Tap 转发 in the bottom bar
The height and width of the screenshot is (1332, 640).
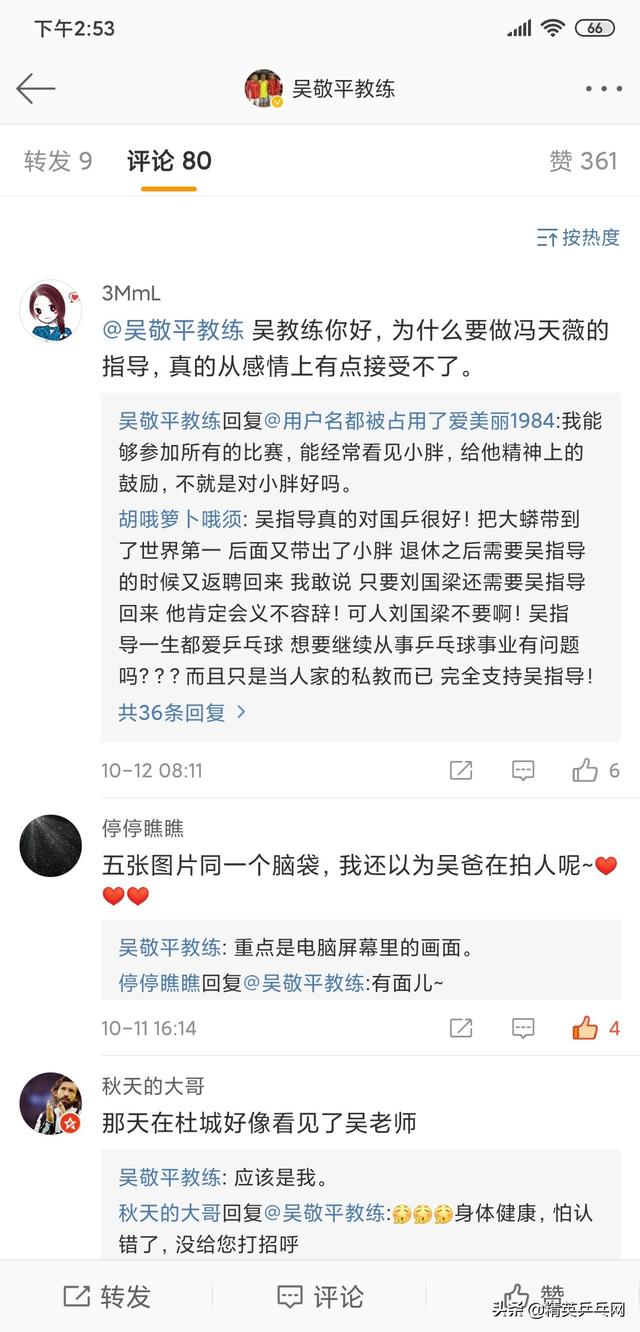click(106, 1297)
